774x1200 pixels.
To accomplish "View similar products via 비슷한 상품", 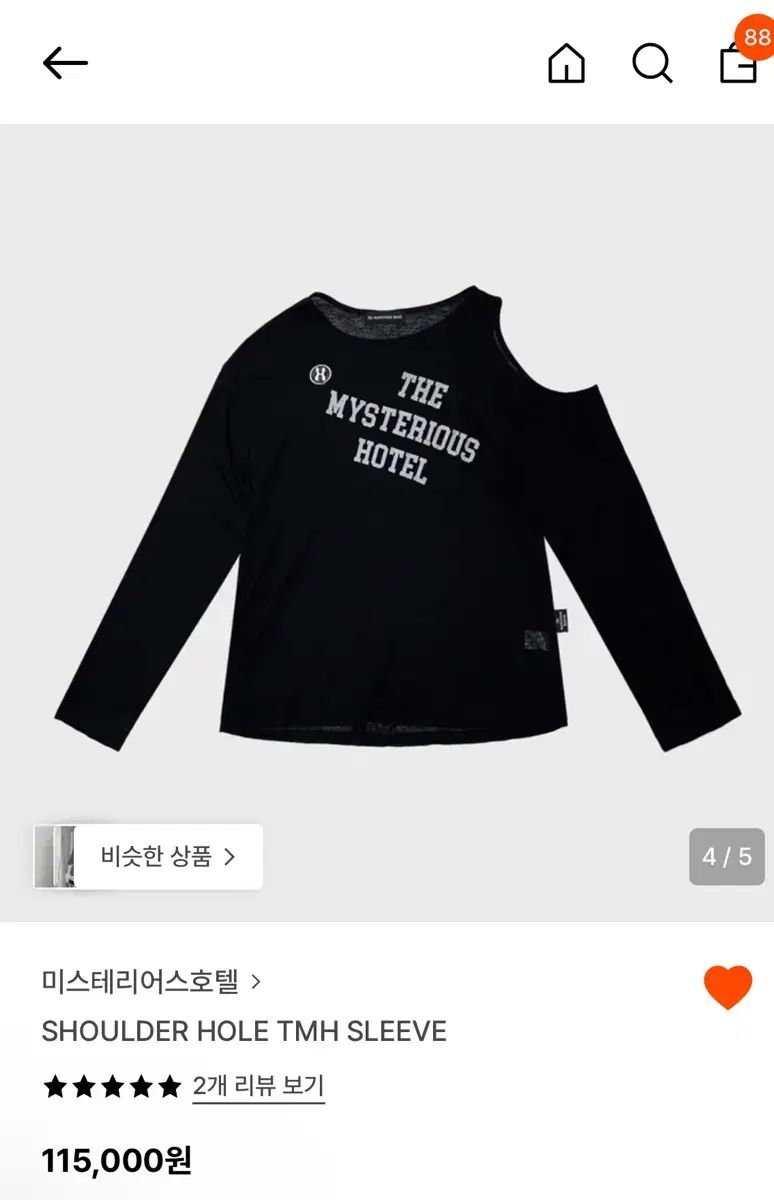I will coord(168,856).
